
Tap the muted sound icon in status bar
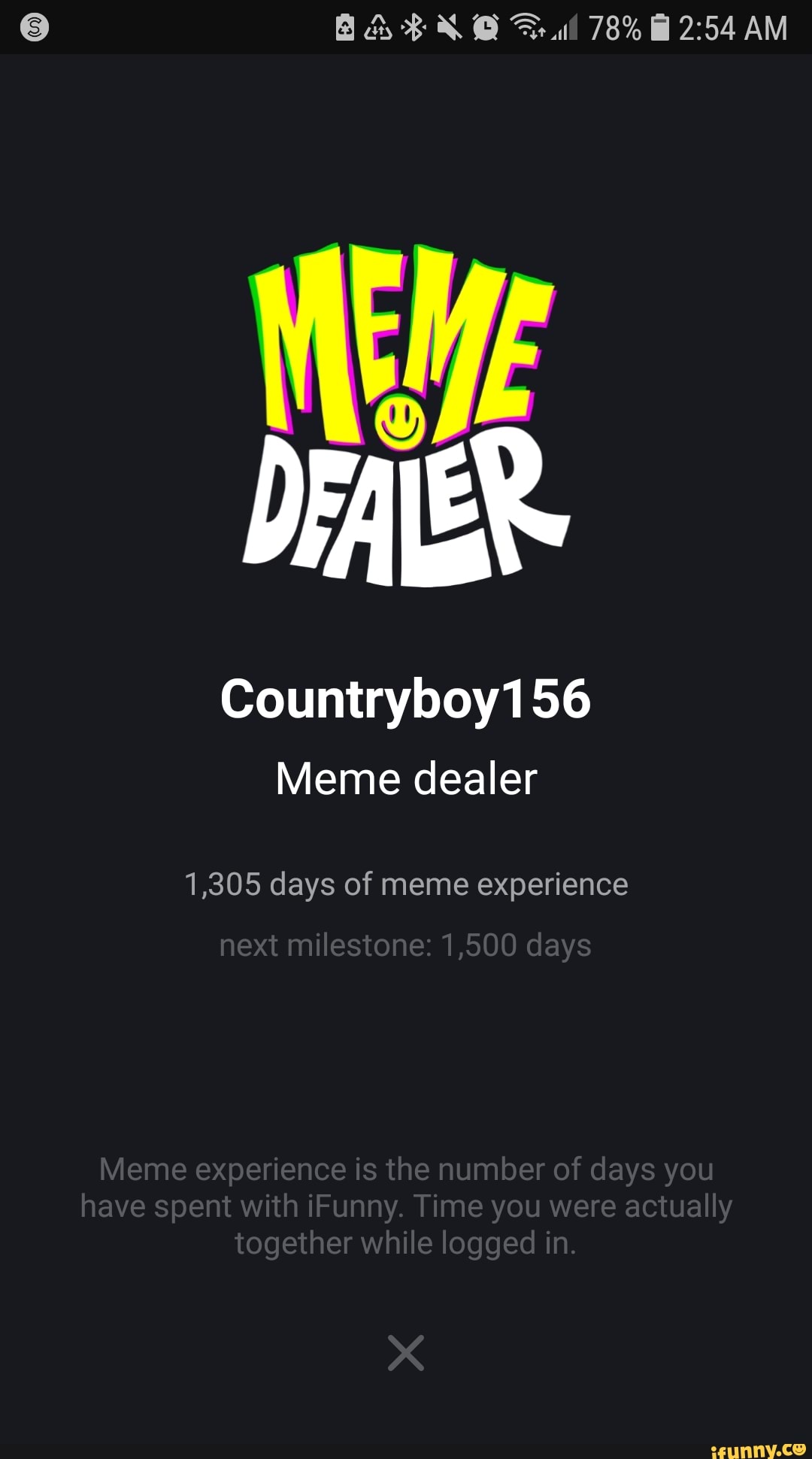(447, 27)
